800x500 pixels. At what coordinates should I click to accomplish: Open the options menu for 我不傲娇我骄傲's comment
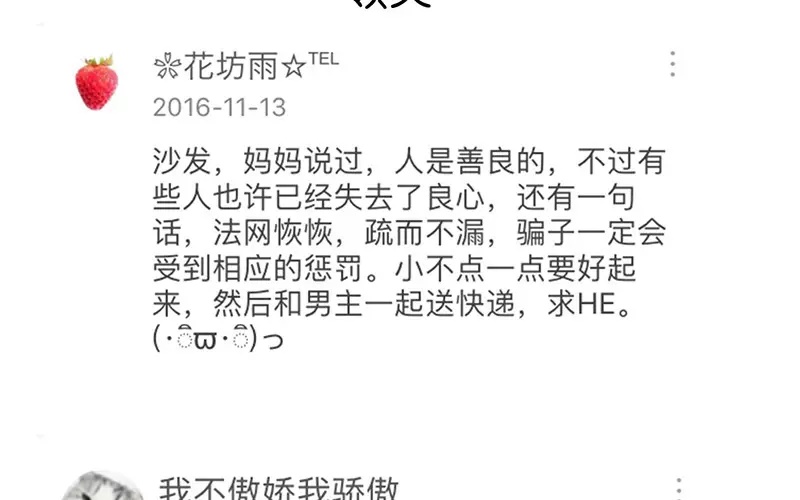(x=679, y=489)
